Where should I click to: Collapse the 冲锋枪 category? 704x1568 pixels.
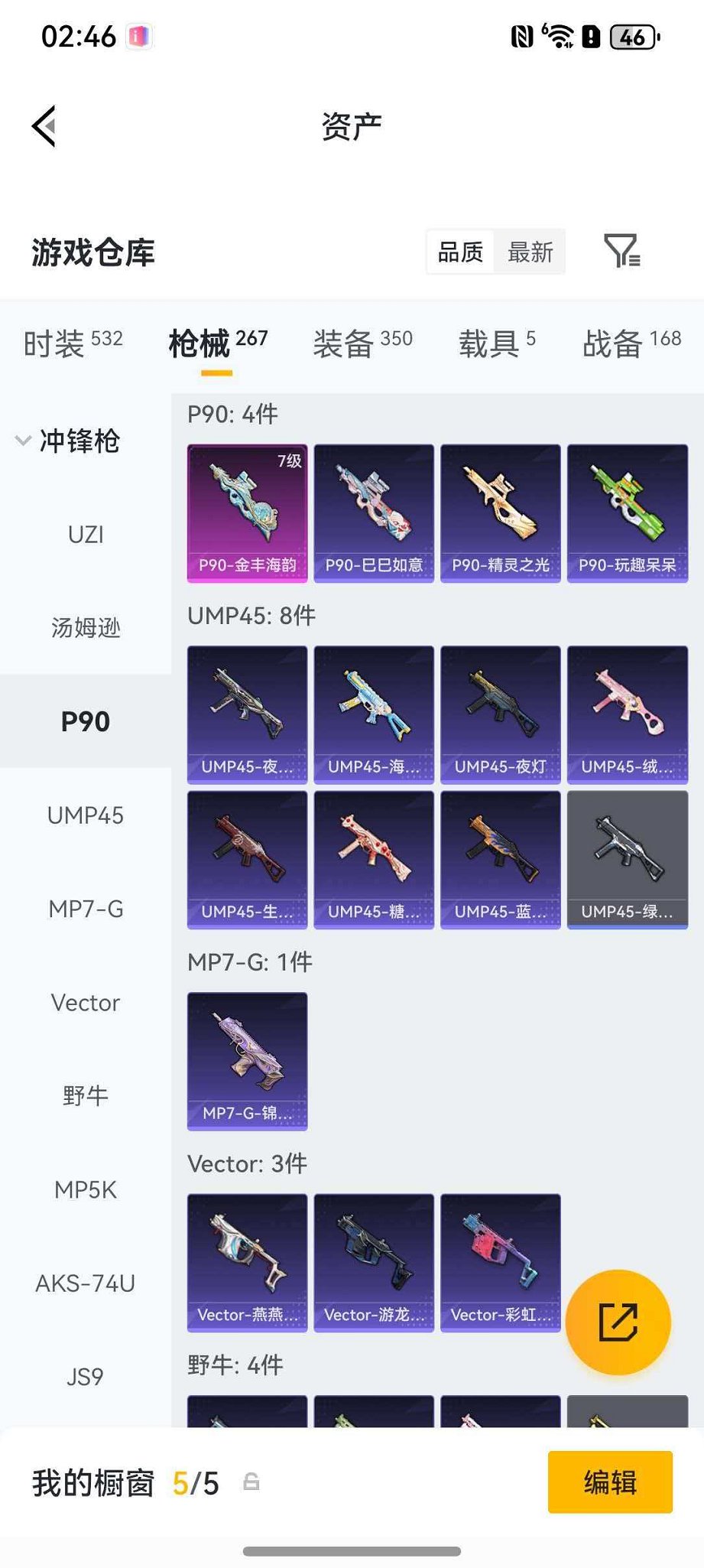pos(69,441)
